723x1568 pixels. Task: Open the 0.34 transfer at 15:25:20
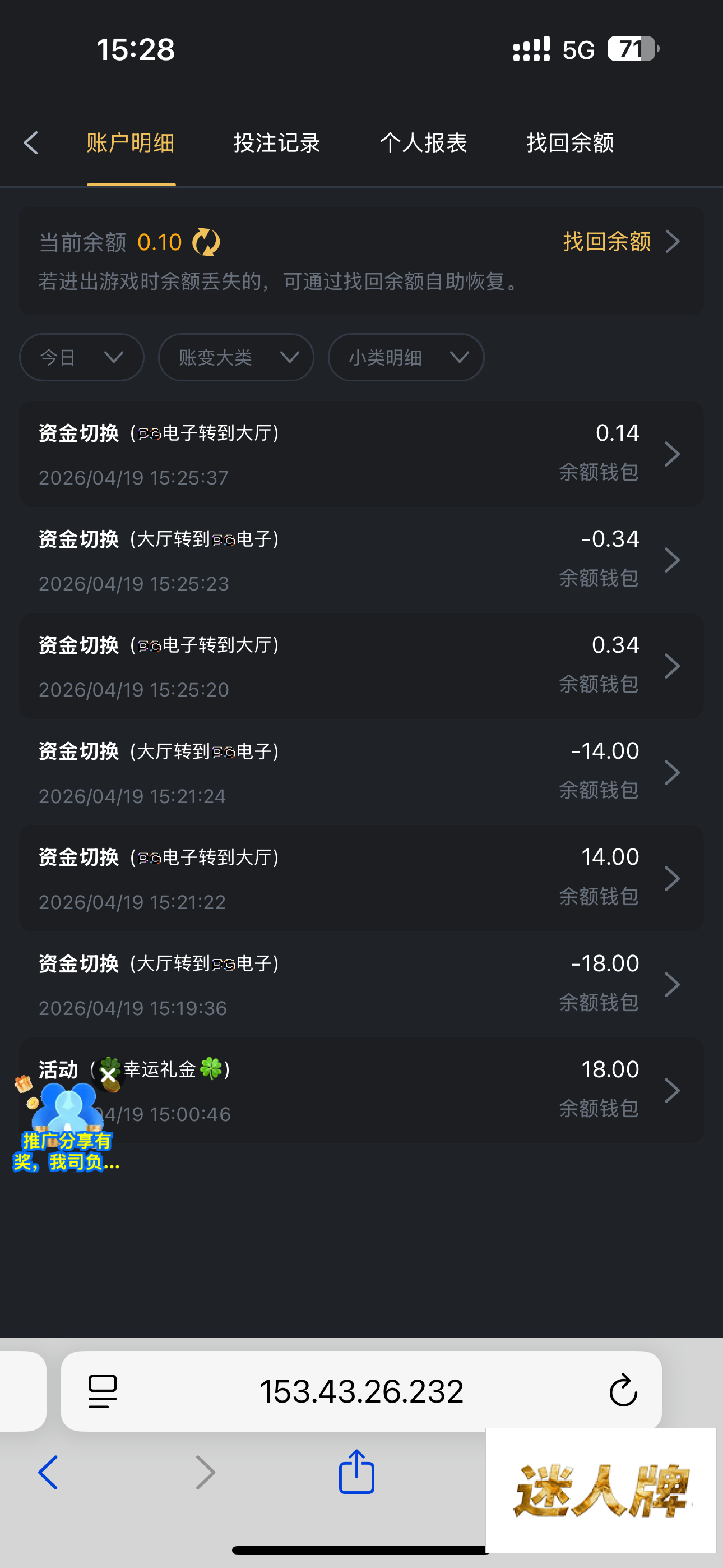[x=361, y=666]
